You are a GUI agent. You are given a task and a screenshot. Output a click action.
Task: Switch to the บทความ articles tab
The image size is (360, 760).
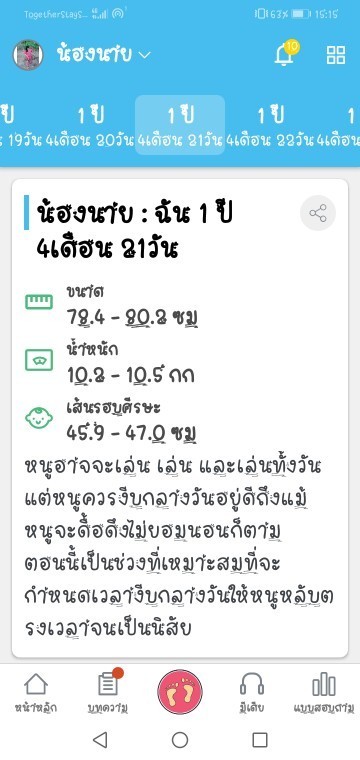click(x=108, y=693)
